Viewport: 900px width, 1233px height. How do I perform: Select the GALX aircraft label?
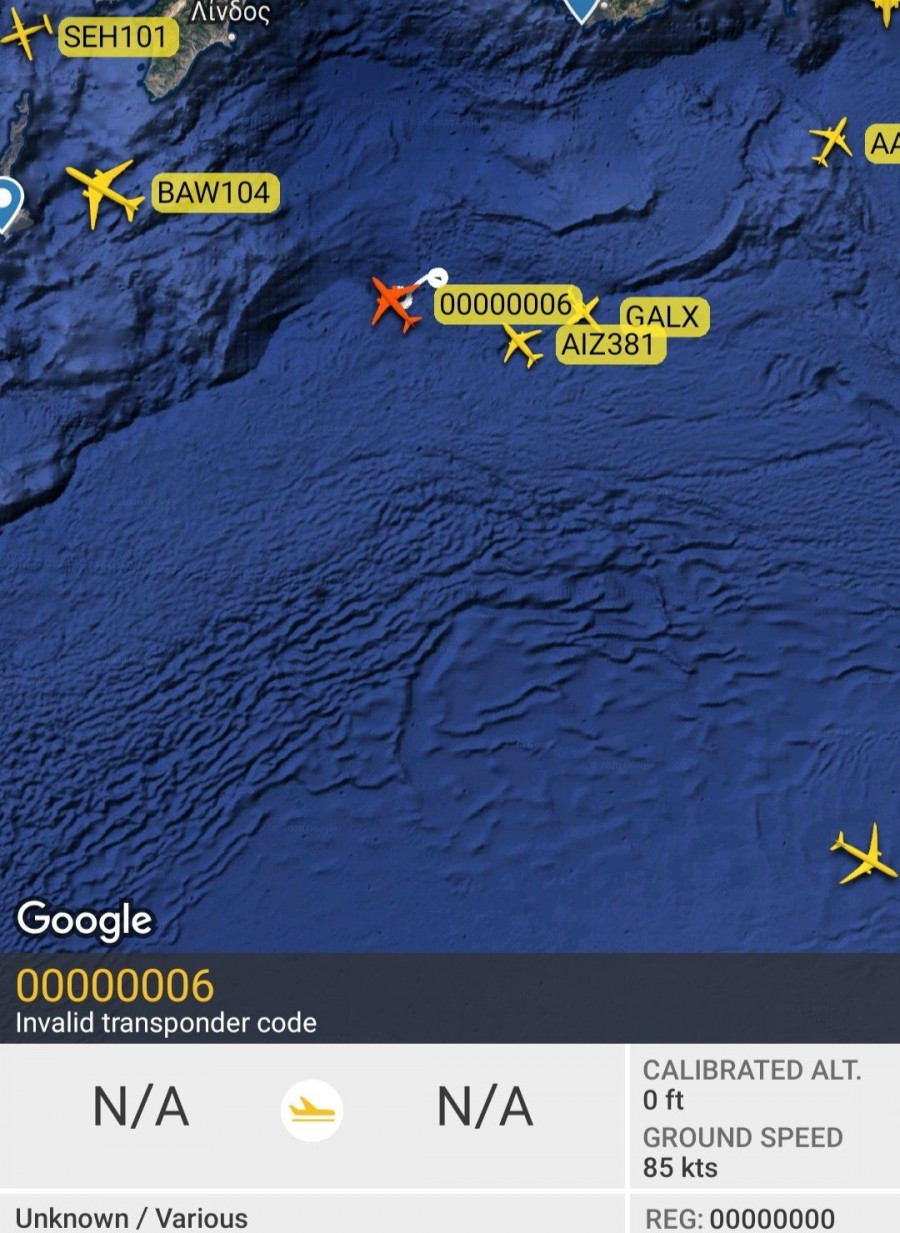(664, 318)
